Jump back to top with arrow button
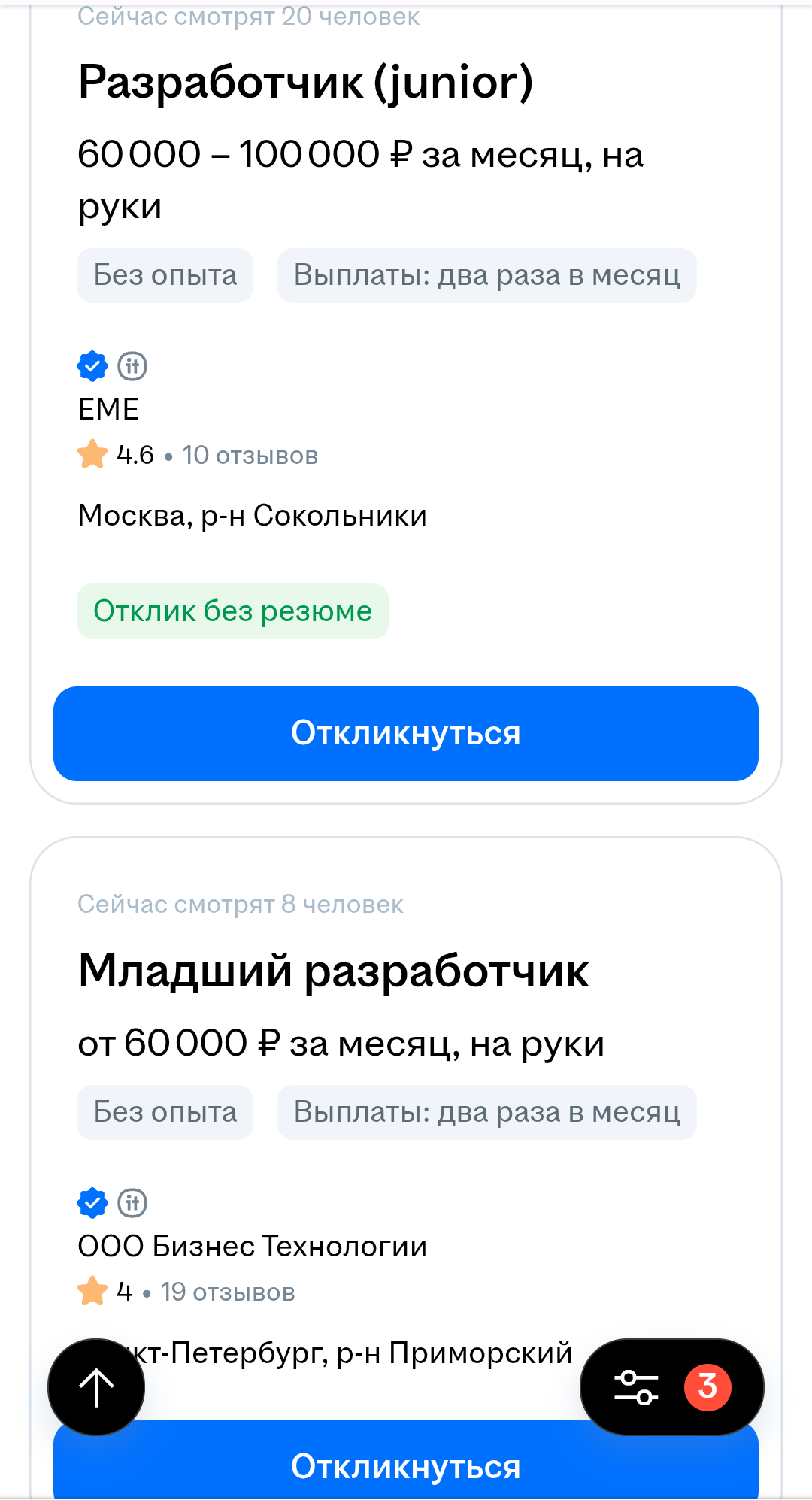 pyautogui.click(x=96, y=1387)
